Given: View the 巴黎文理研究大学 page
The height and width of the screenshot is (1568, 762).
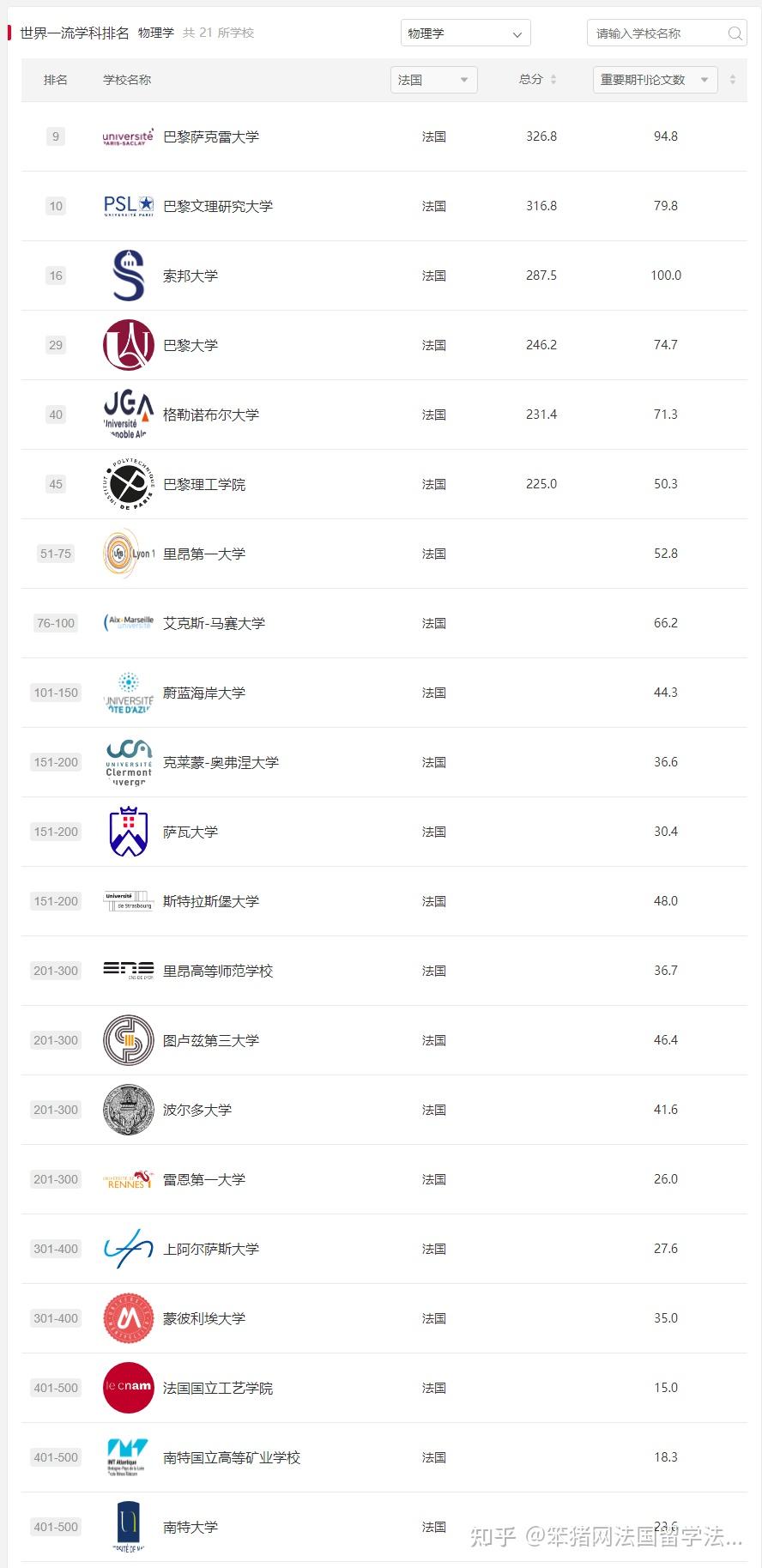Looking at the screenshot, I should pyautogui.click(x=218, y=206).
